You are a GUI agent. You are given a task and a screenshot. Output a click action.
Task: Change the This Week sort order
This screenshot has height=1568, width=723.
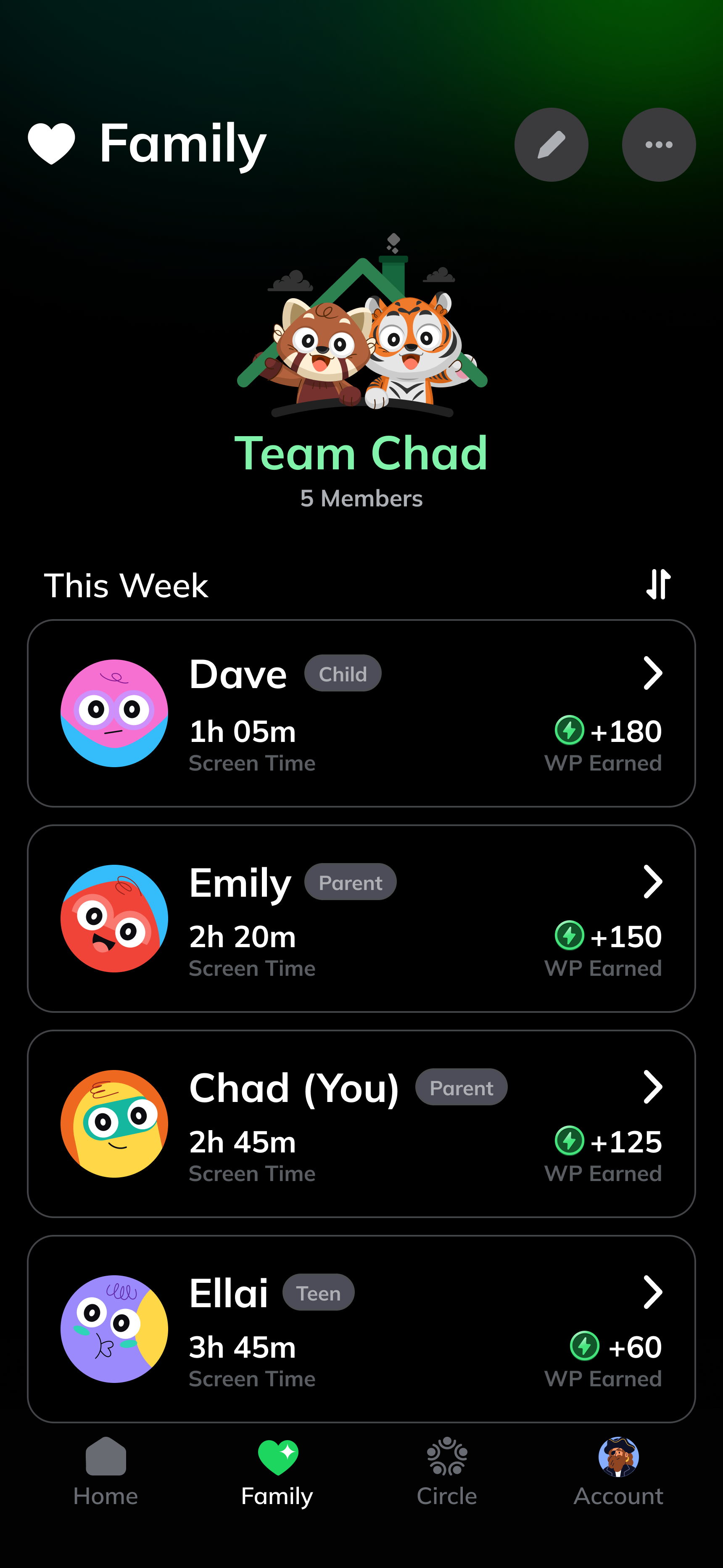point(658,584)
